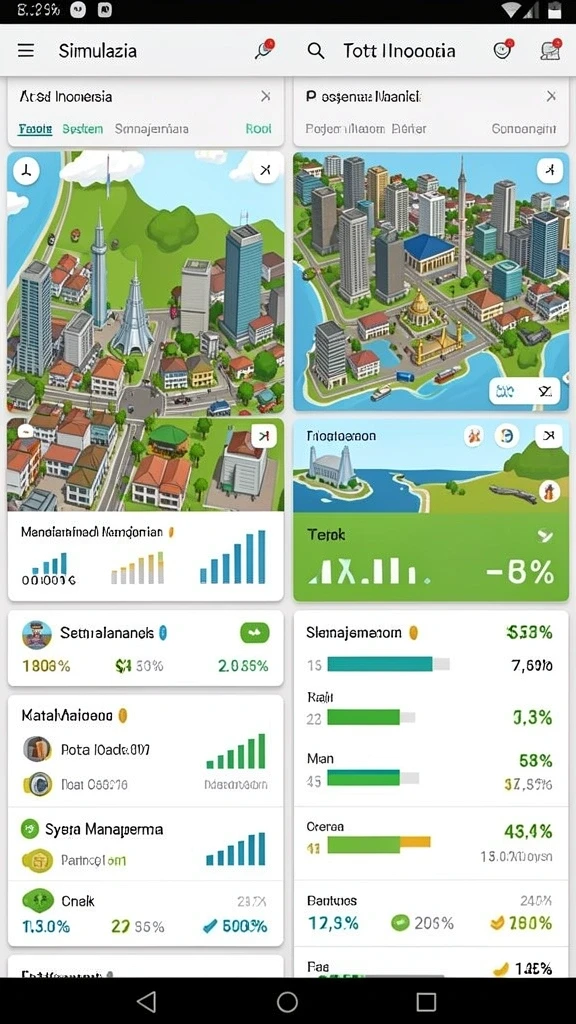The image size is (576, 1024).
Task: Open the smiley face icon with red badge
Action: 503,50
